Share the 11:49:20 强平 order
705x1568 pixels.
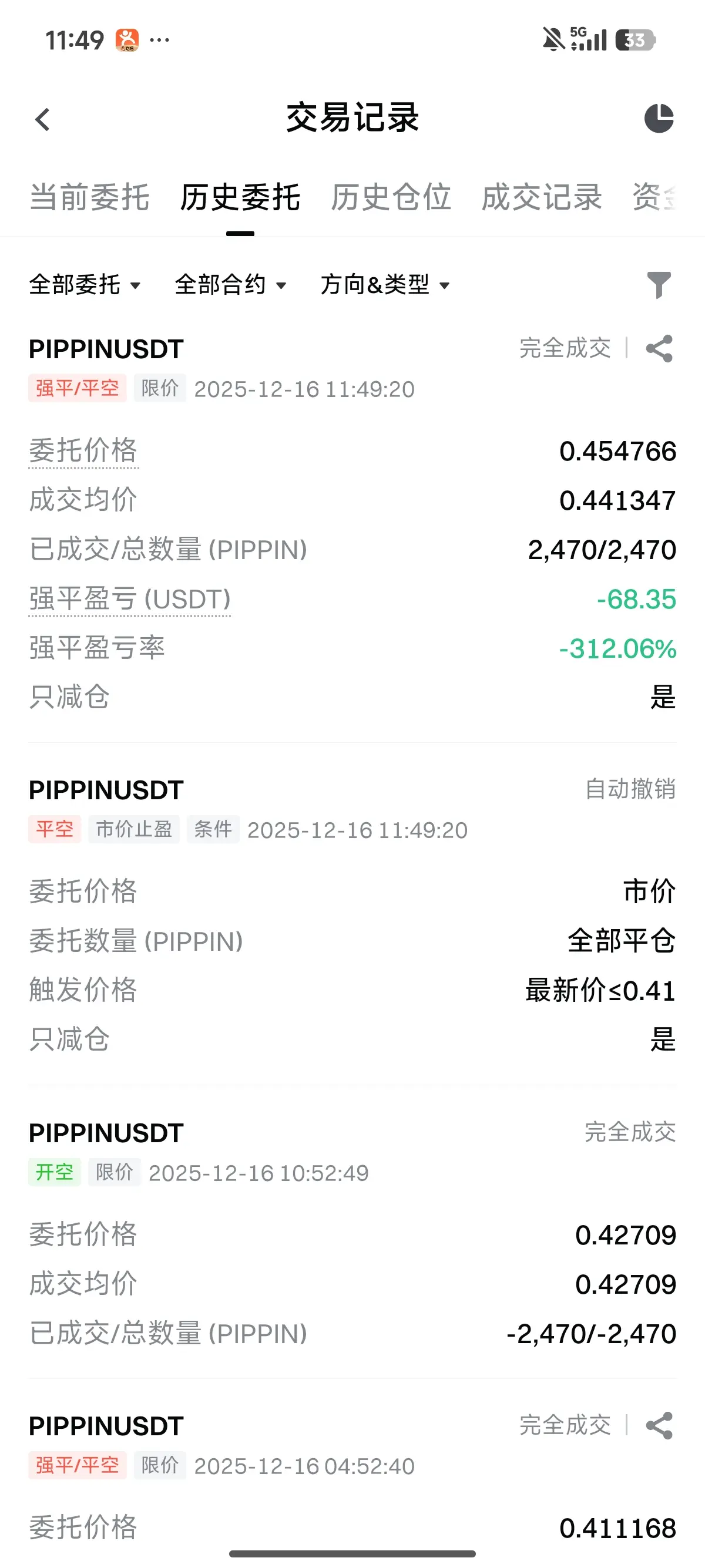pos(659,349)
